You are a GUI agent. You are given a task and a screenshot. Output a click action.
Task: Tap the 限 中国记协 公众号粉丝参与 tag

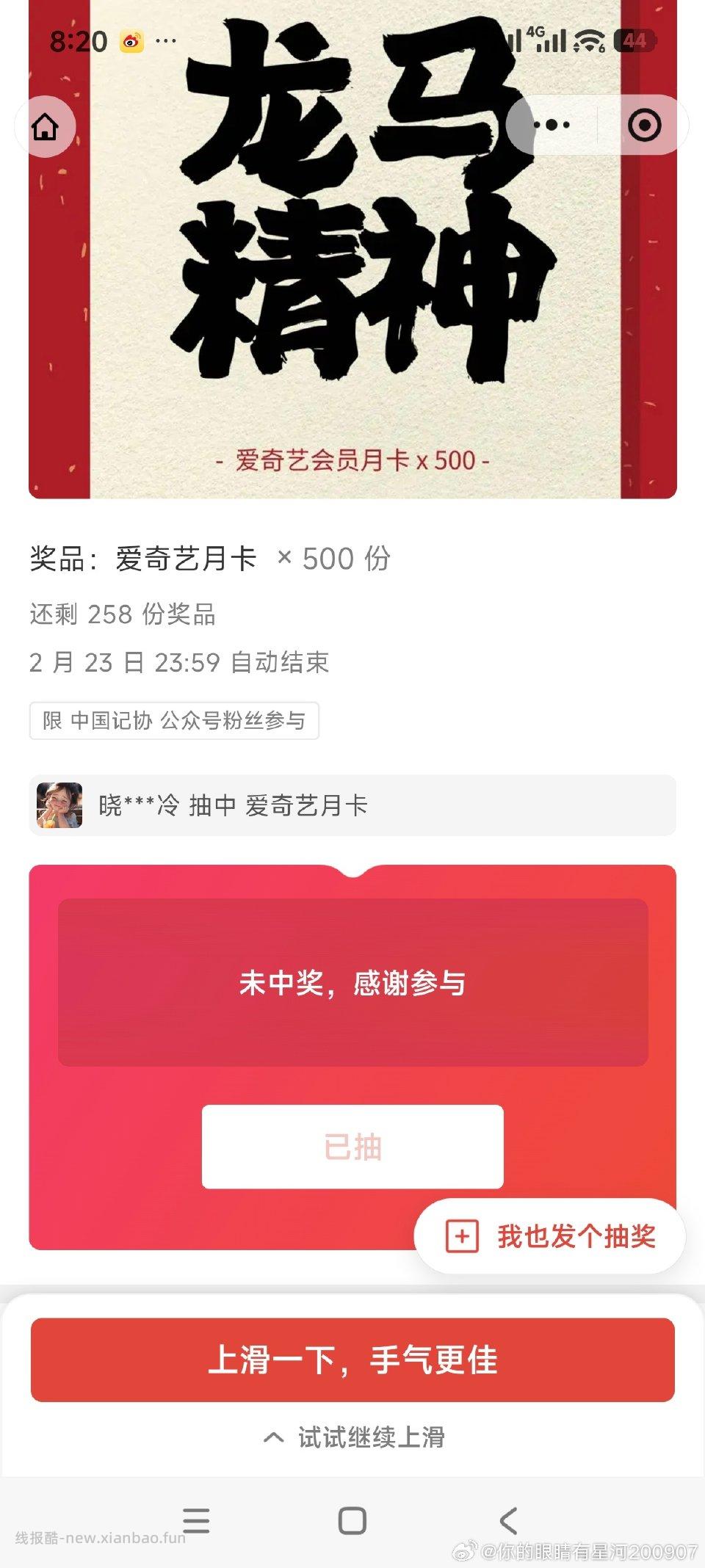173,721
